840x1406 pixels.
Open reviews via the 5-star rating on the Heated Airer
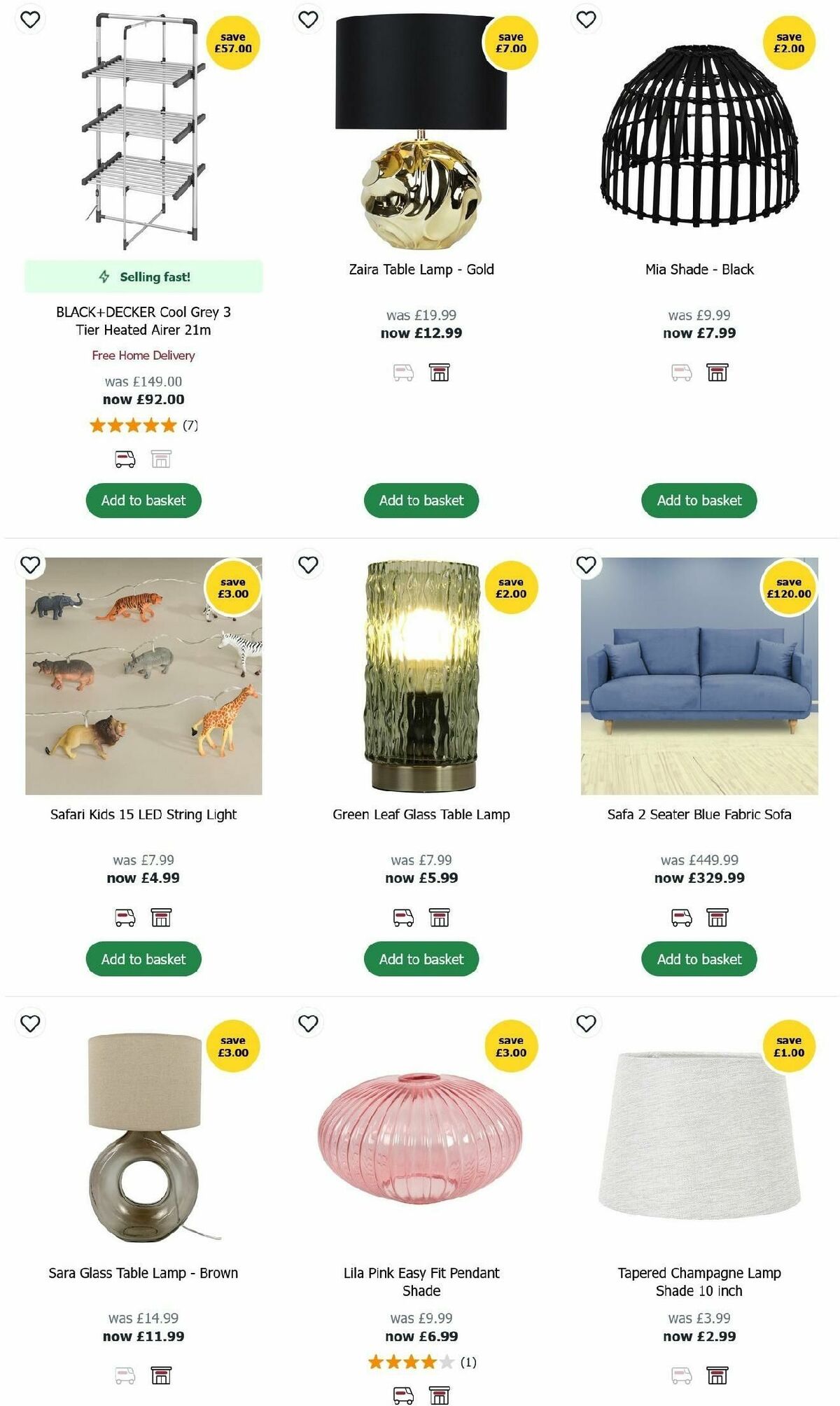(133, 424)
